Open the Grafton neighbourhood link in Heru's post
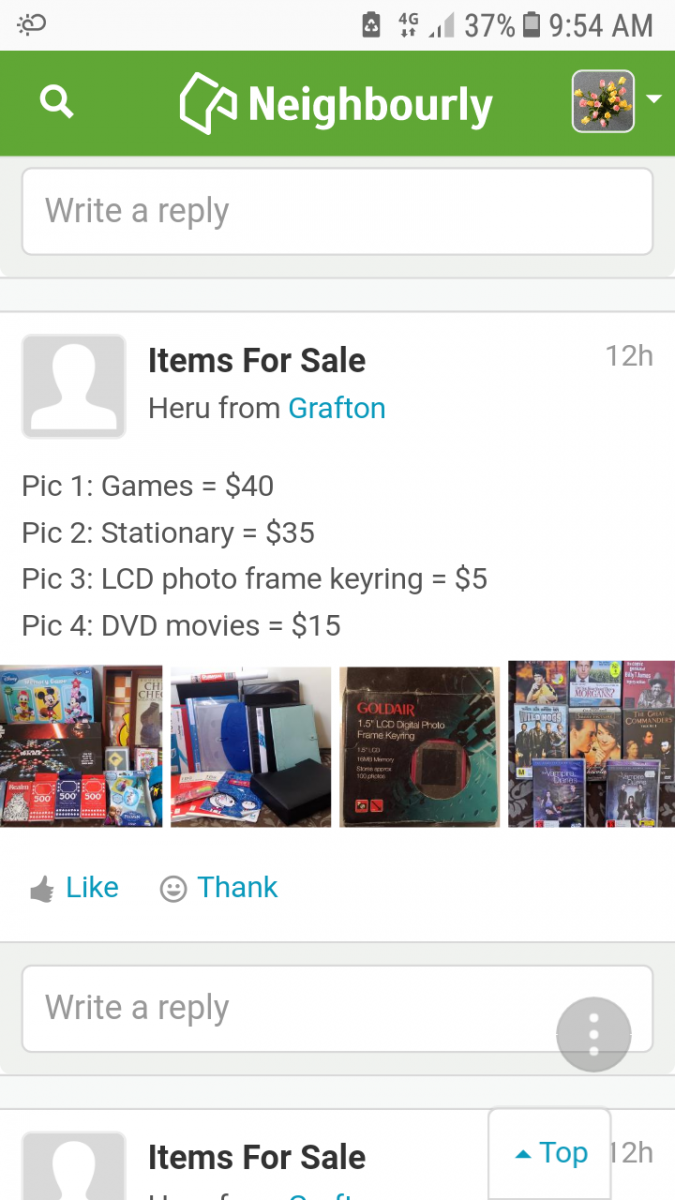 click(337, 408)
